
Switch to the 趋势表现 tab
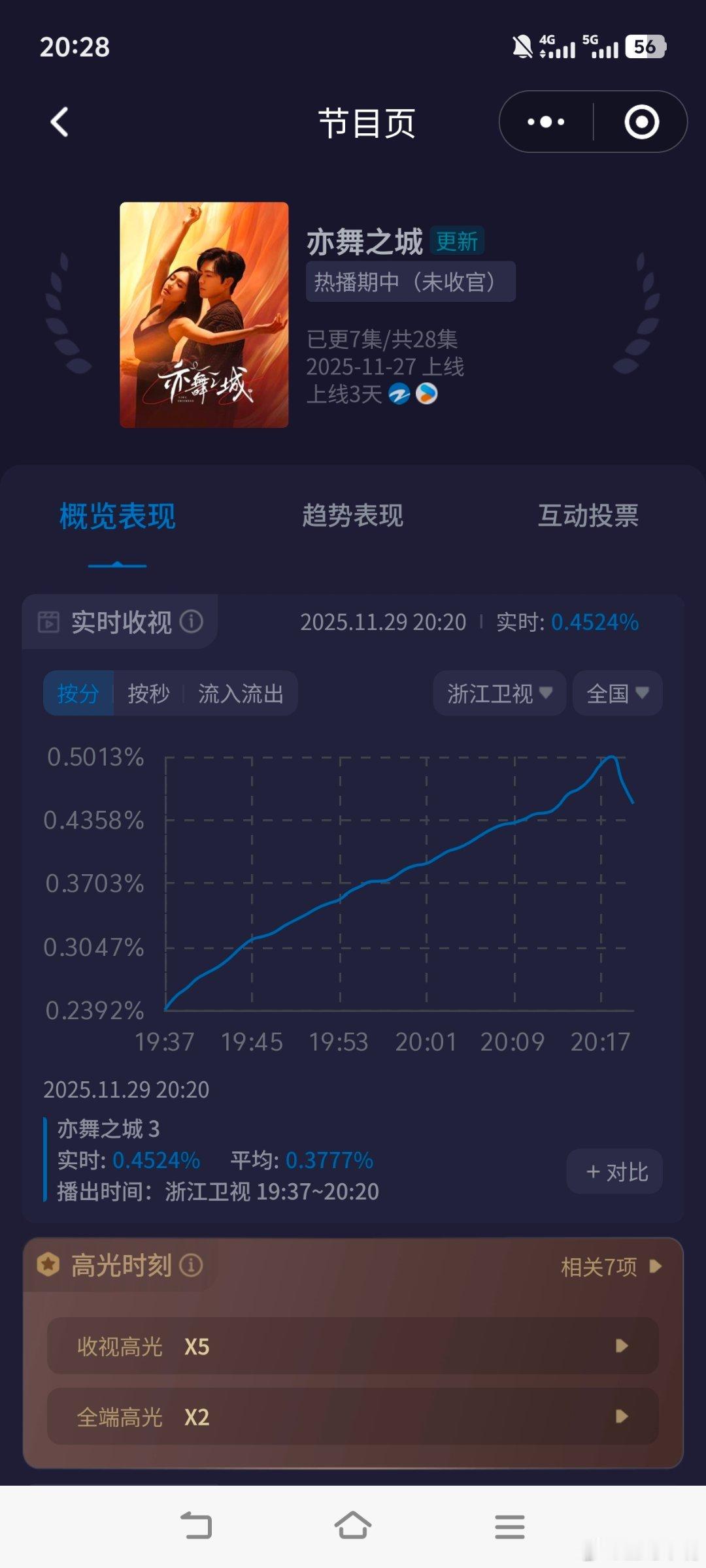354,516
